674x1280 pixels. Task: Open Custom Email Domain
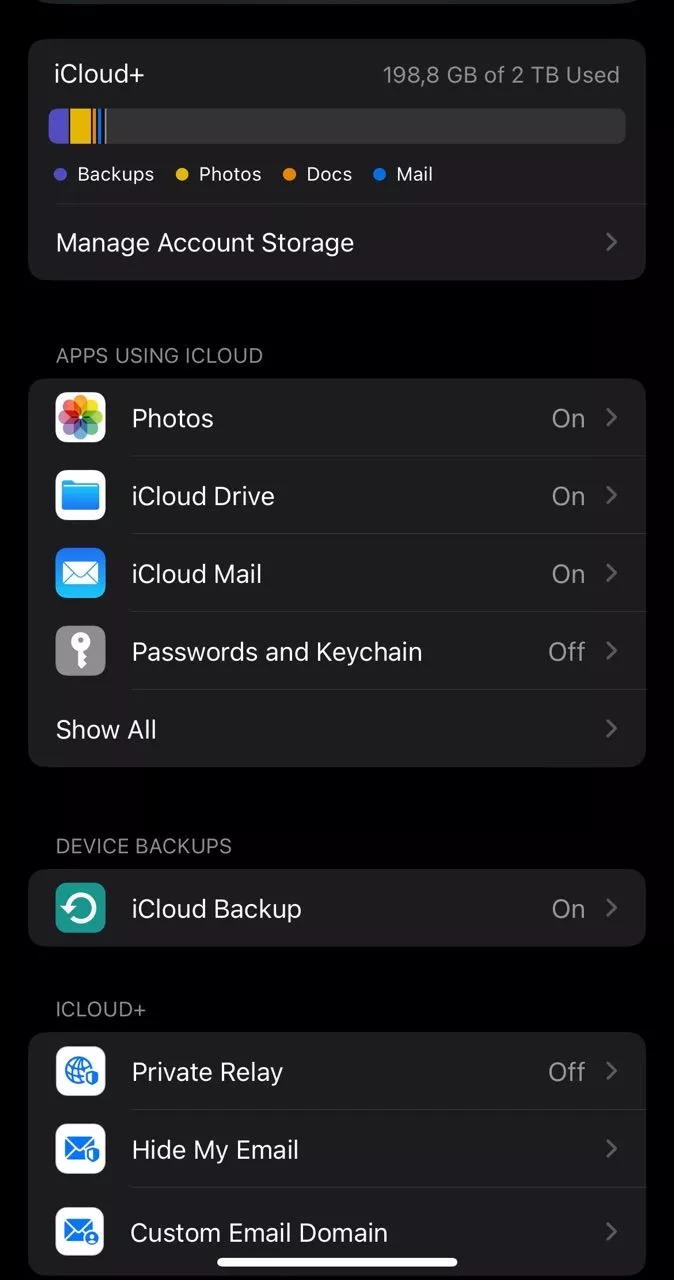(x=336, y=1232)
